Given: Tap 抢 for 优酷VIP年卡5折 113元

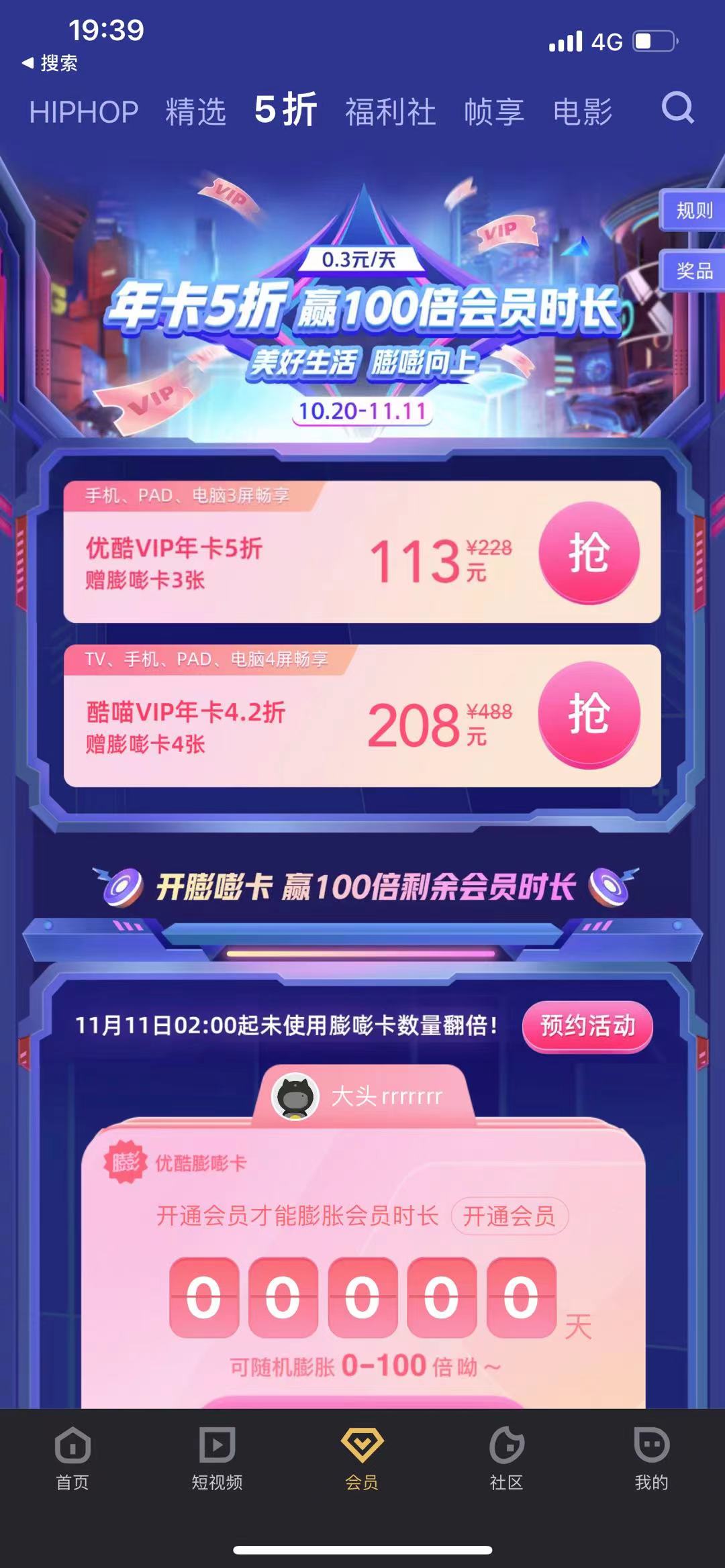Looking at the screenshot, I should 589,553.
